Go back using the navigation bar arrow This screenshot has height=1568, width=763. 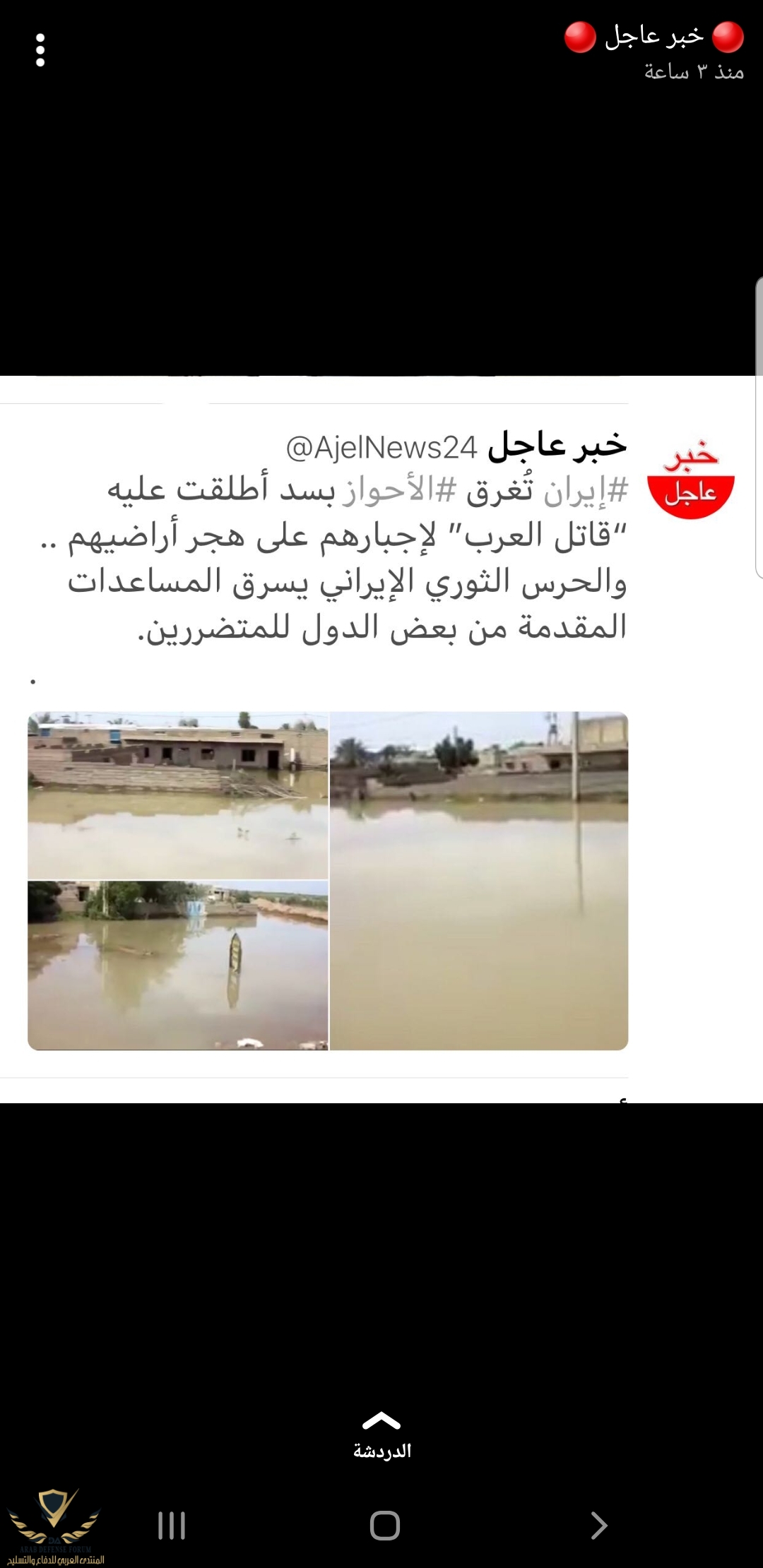598,1525
